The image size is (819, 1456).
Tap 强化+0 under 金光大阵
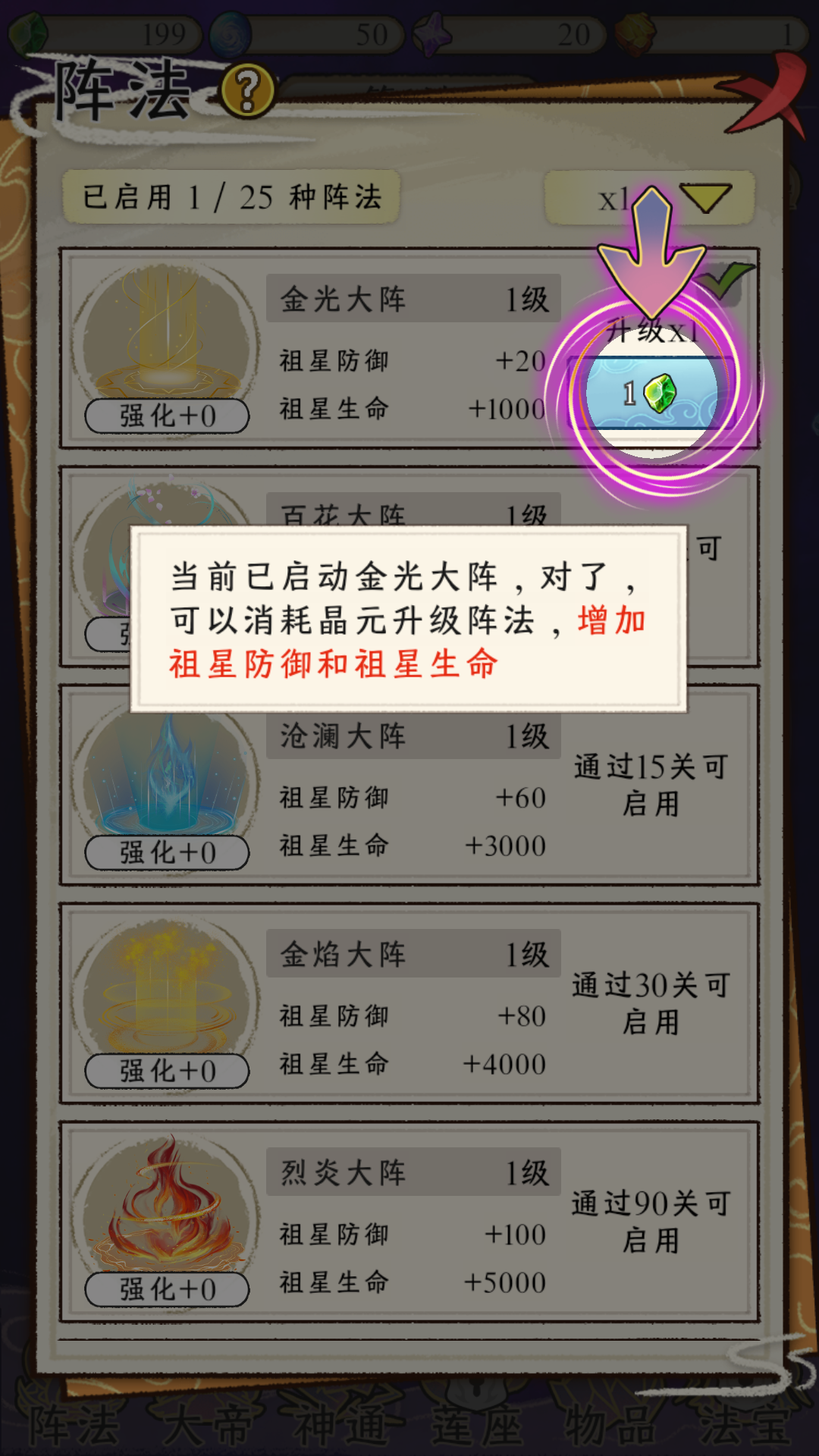tap(167, 416)
